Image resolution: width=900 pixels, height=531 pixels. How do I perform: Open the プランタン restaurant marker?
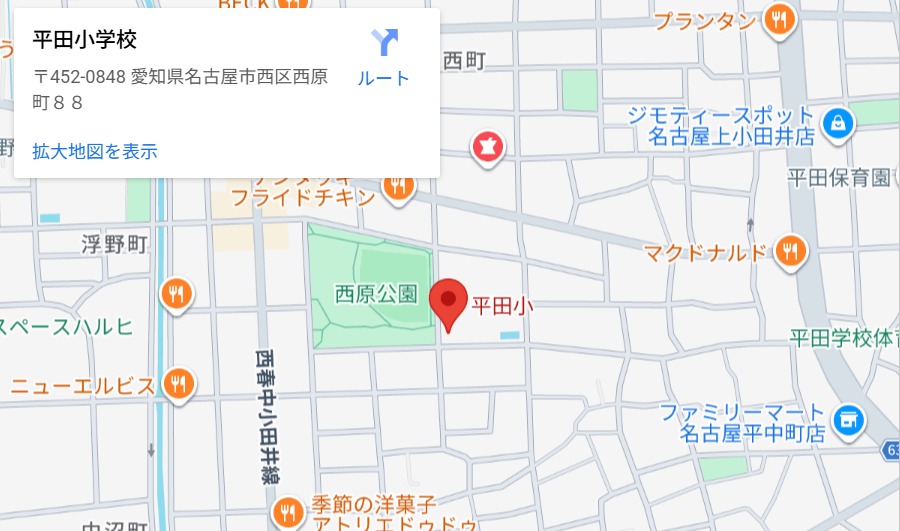click(x=778, y=18)
